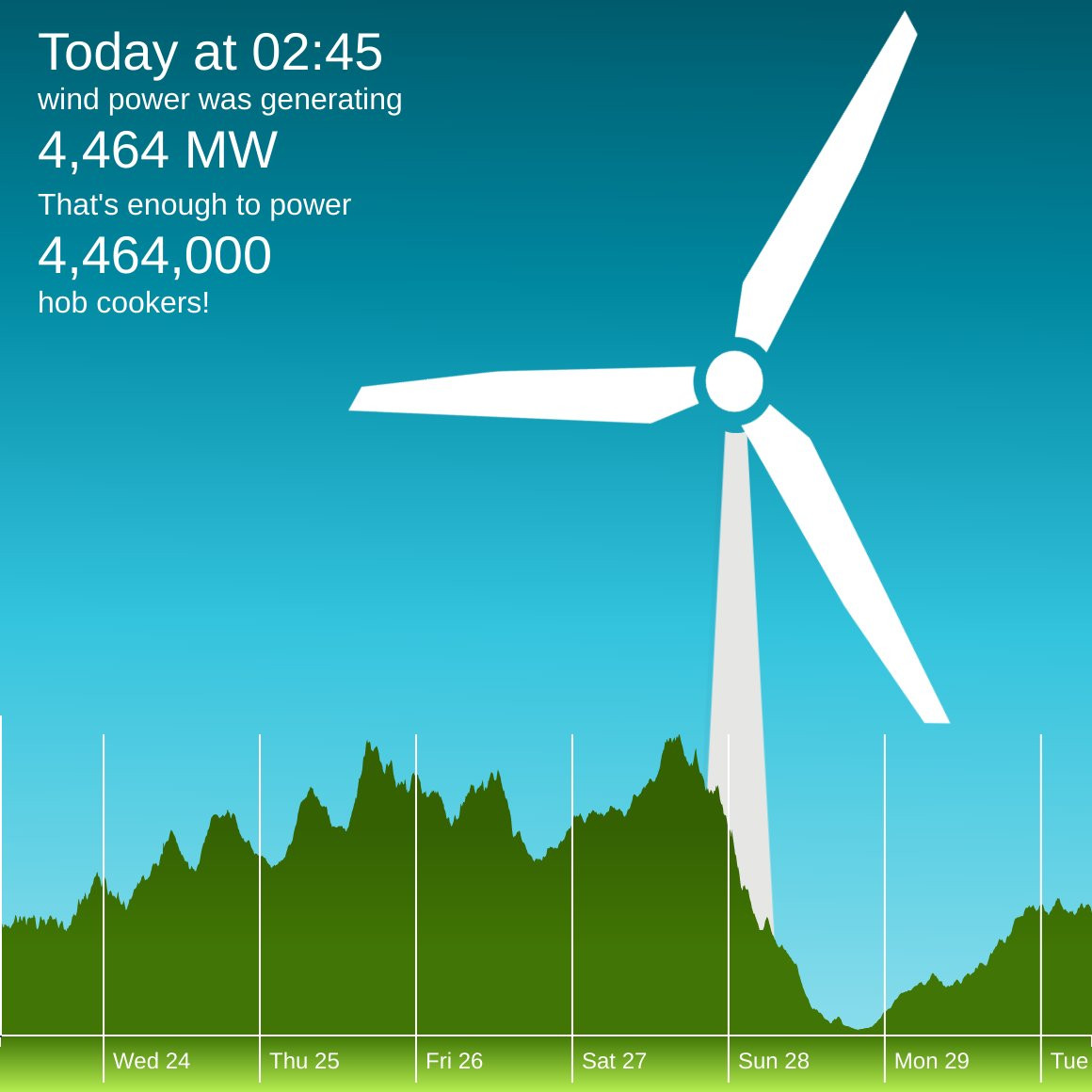Screen dimensions: 1092x1092
Task: Select Sat 27 on the timeline
Action: pyautogui.click(x=614, y=1061)
